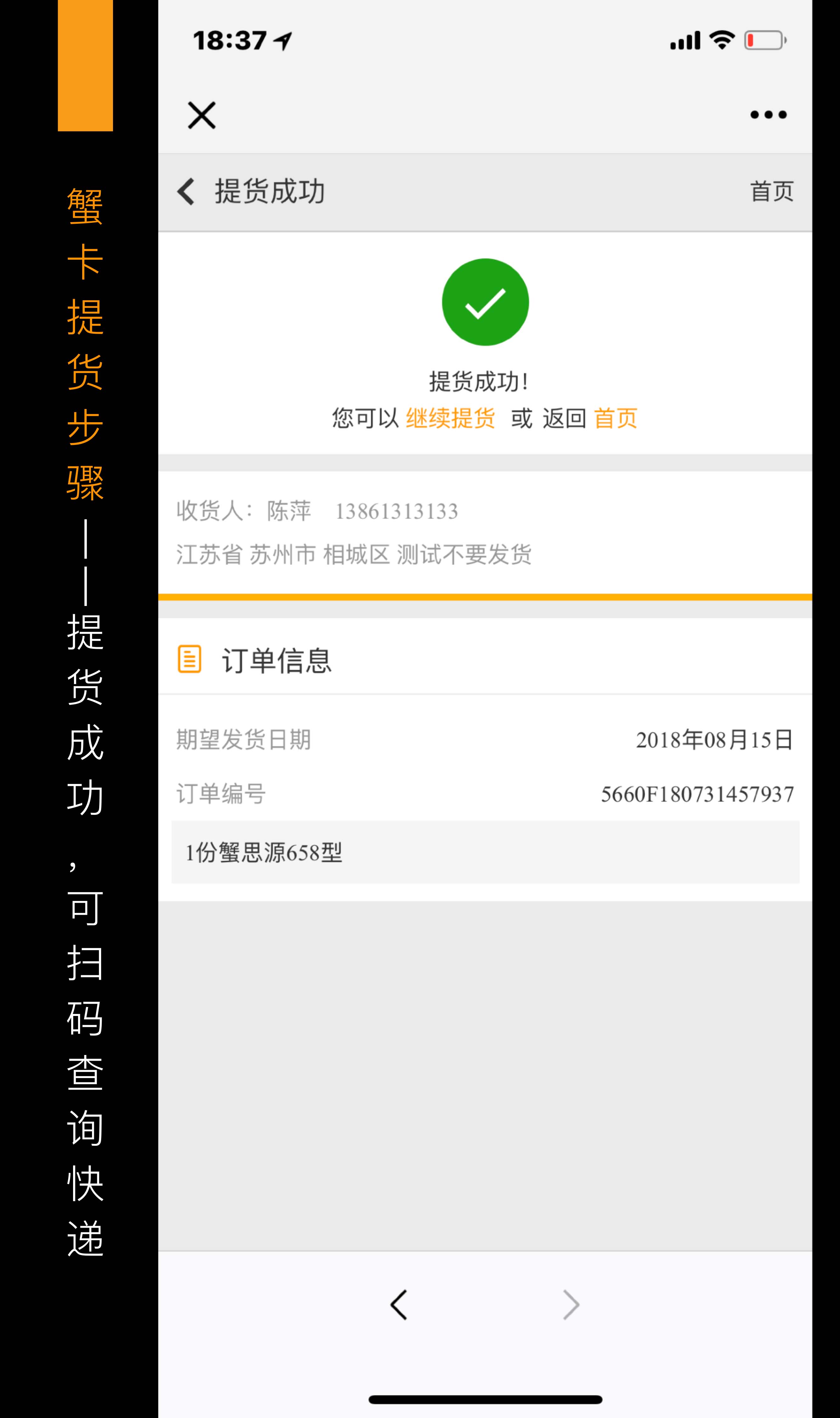The height and width of the screenshot is (1418, 840).
Task: Tap 首页 in the header bar
Action: click(x=772, y=191)
